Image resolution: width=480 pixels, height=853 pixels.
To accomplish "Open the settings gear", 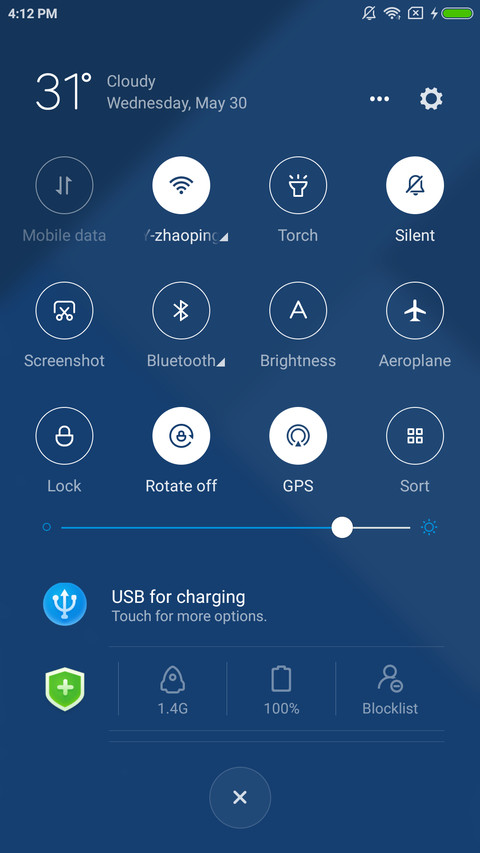I will tap(431, 99).
